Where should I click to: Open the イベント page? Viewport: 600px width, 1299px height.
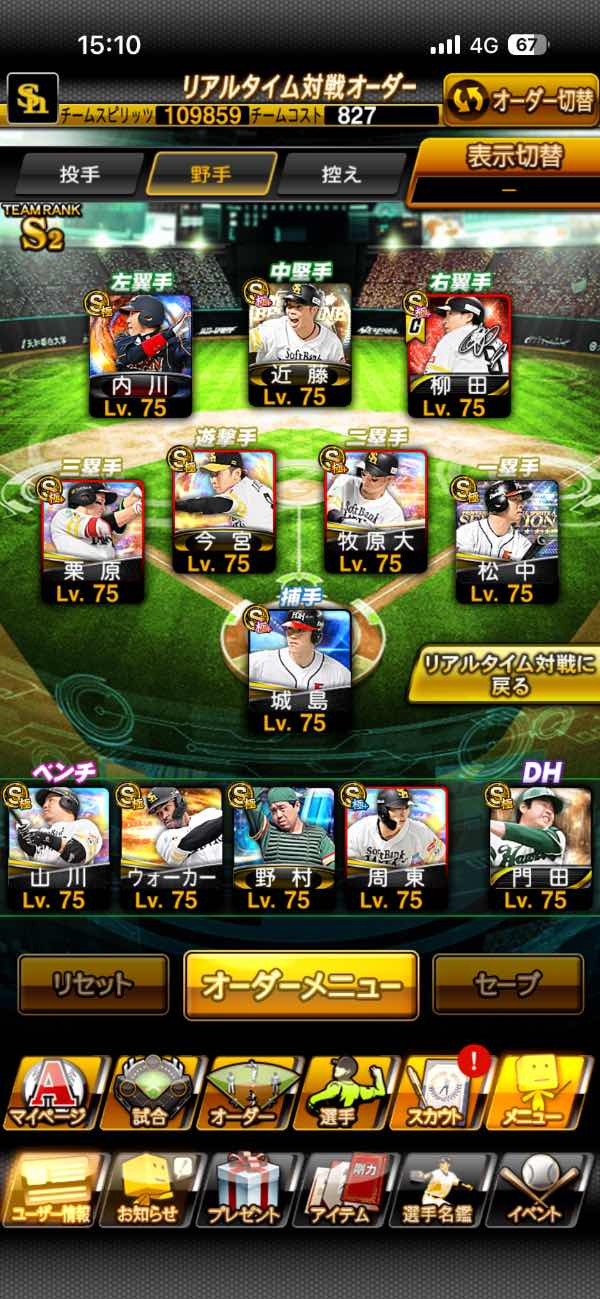click(x=546, y=1190)
